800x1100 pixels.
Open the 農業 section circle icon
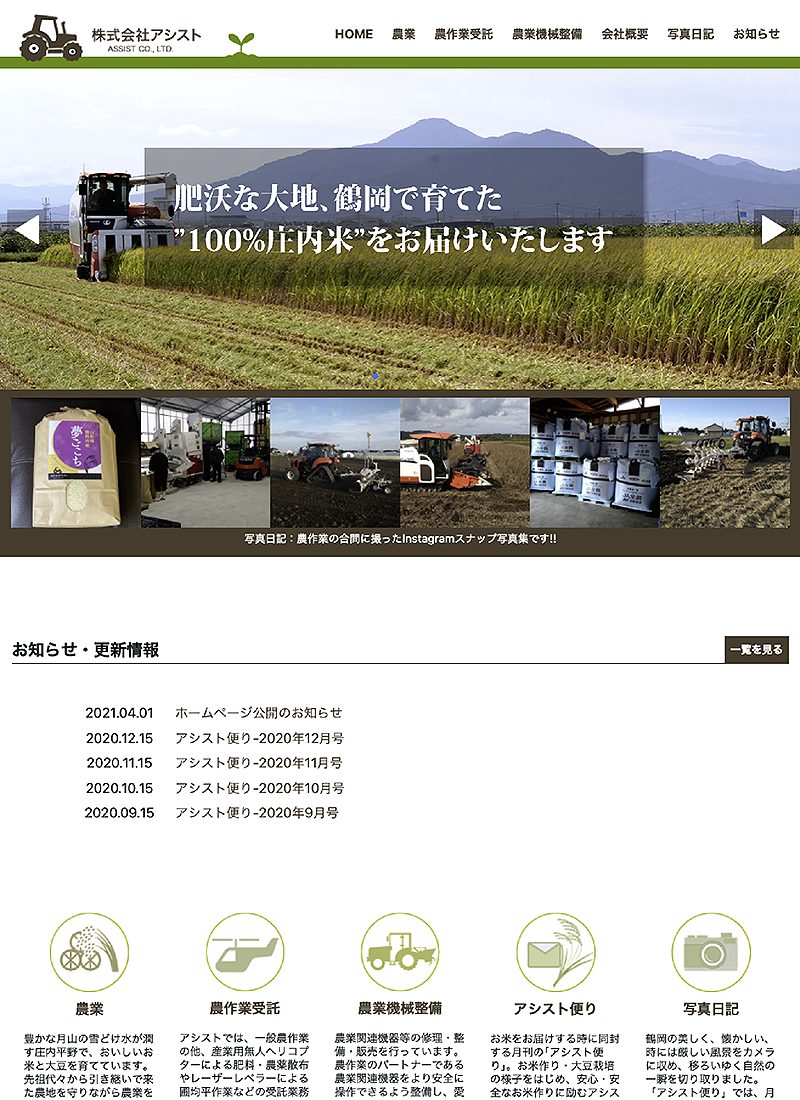89,952
